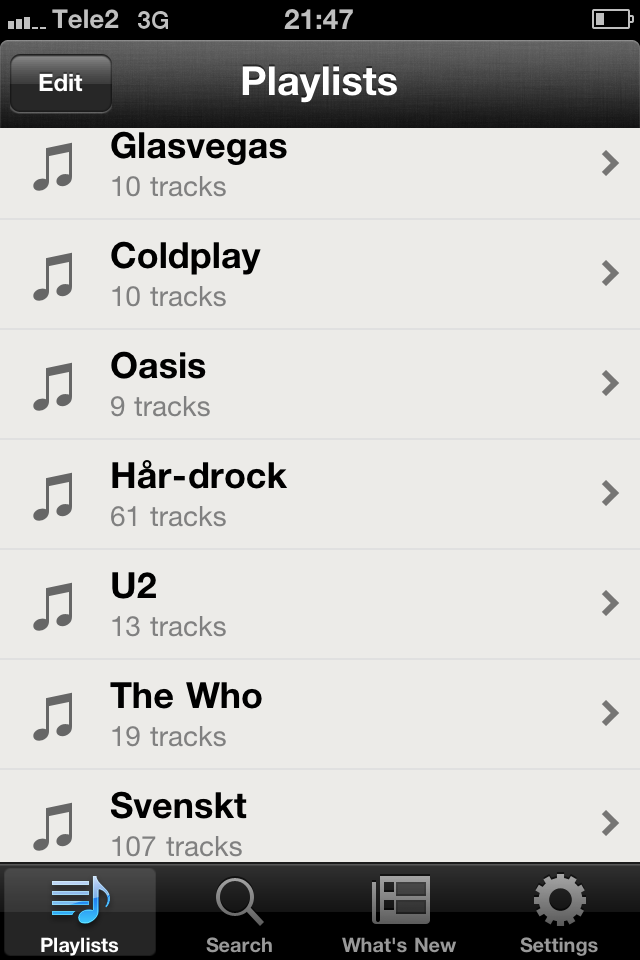Open the Settings tab
This screenshot has width=640, height=960.
(559, 913)
